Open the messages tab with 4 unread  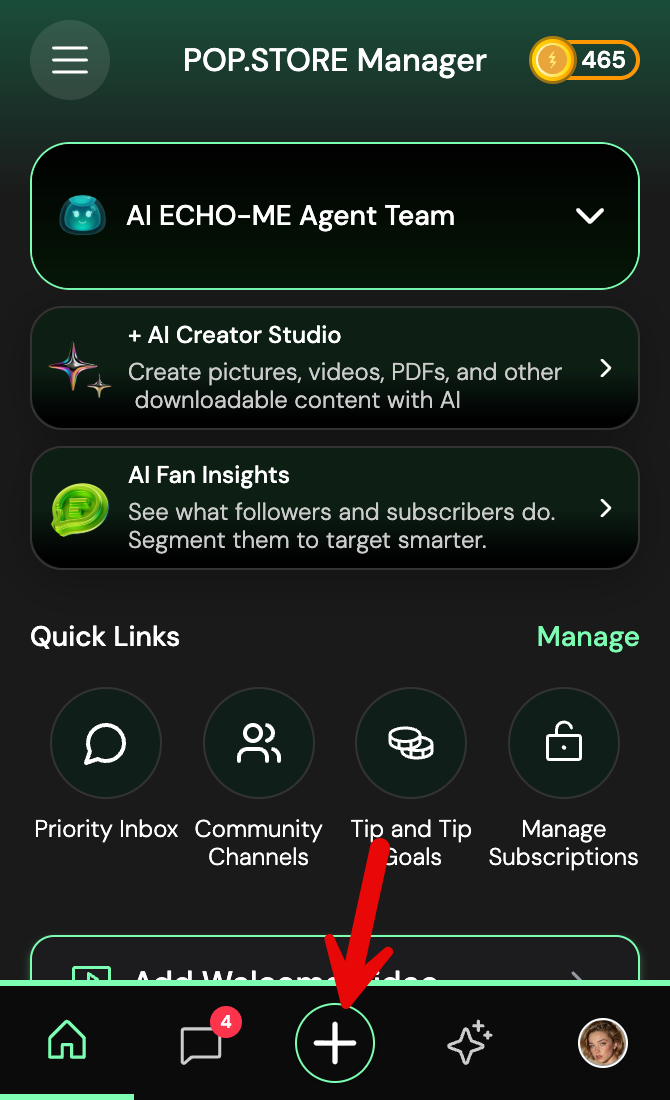pos(201,1044)
